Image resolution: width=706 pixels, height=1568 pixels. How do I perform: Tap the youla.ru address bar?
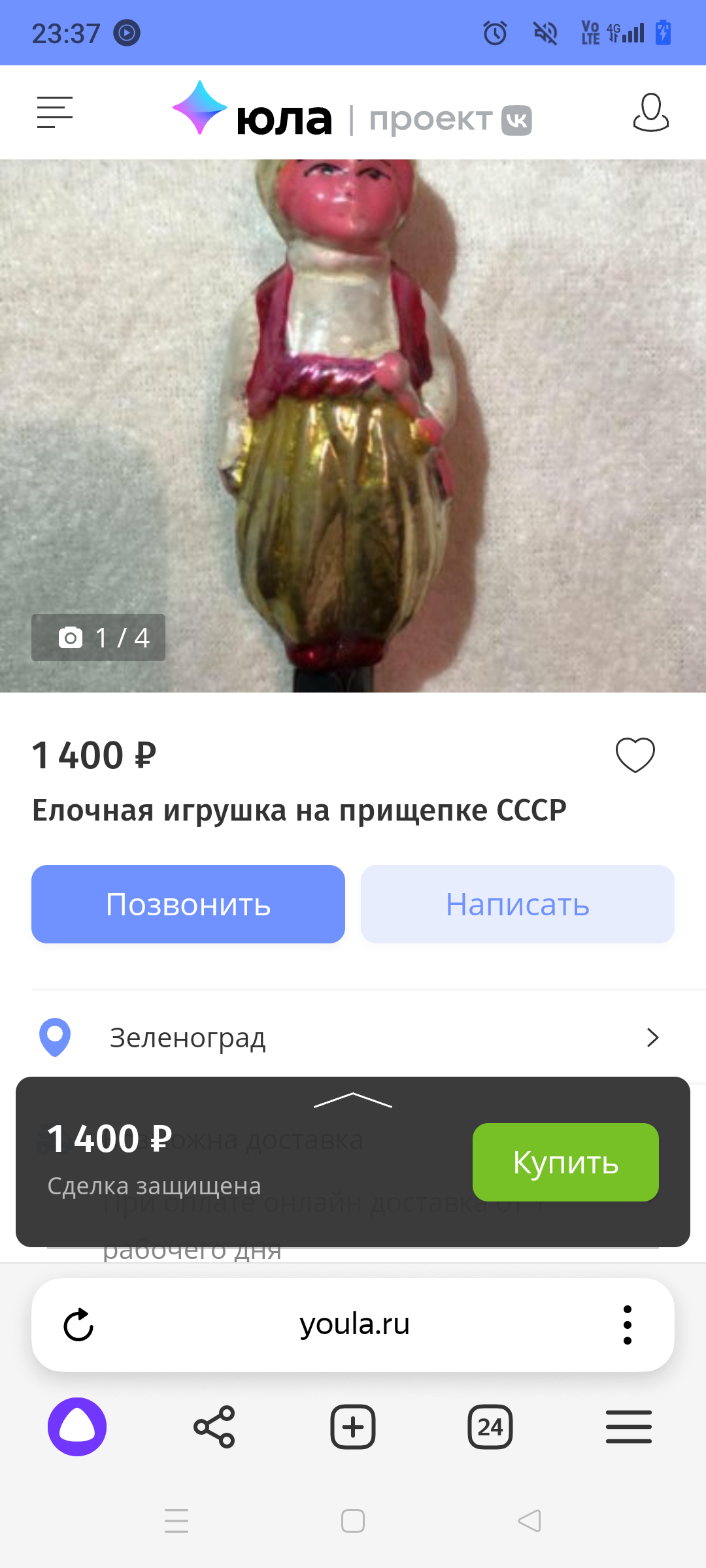click(x=354, y=1325)
